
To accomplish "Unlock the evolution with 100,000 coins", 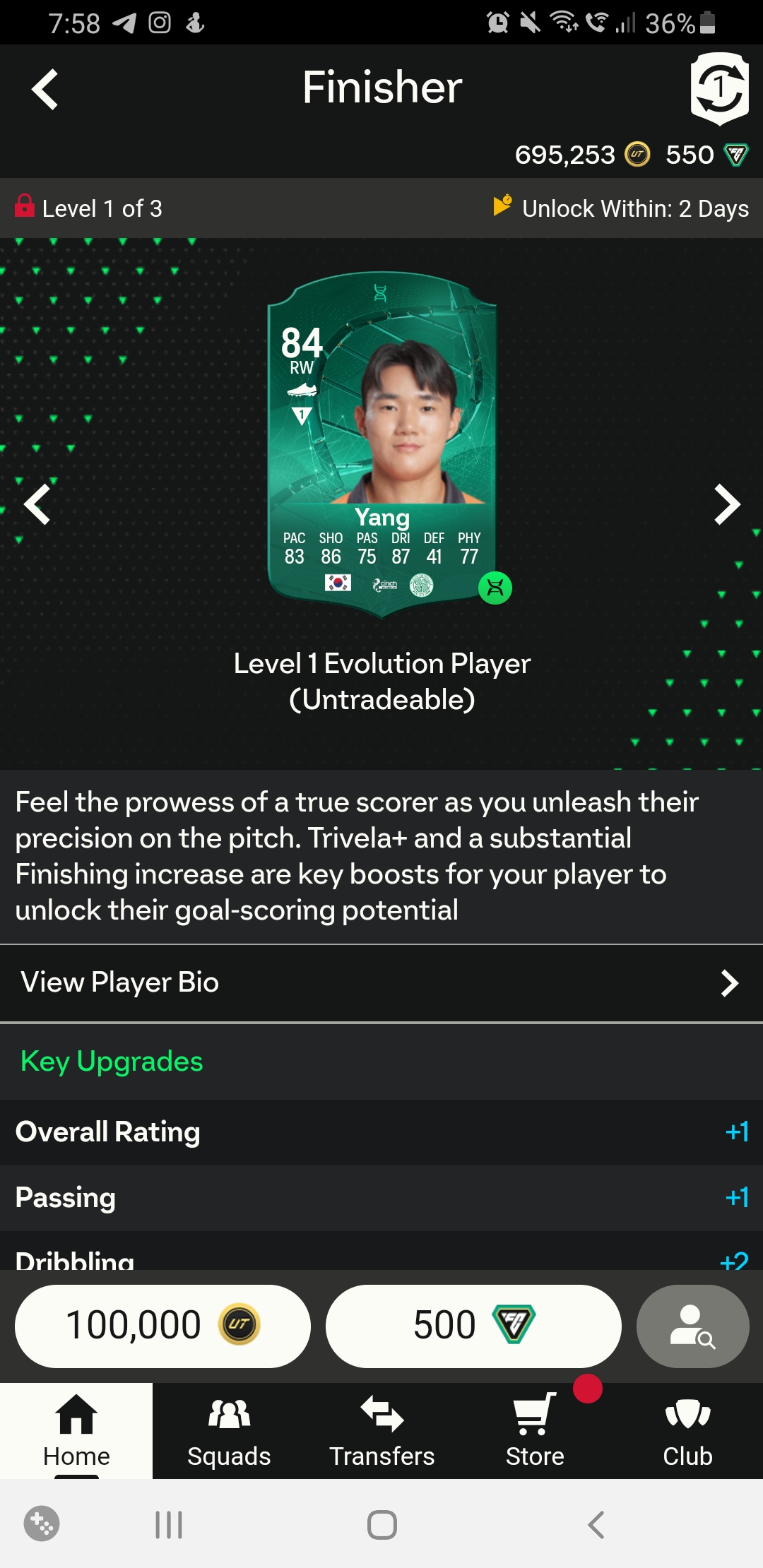I will [x=162, y=1326].
